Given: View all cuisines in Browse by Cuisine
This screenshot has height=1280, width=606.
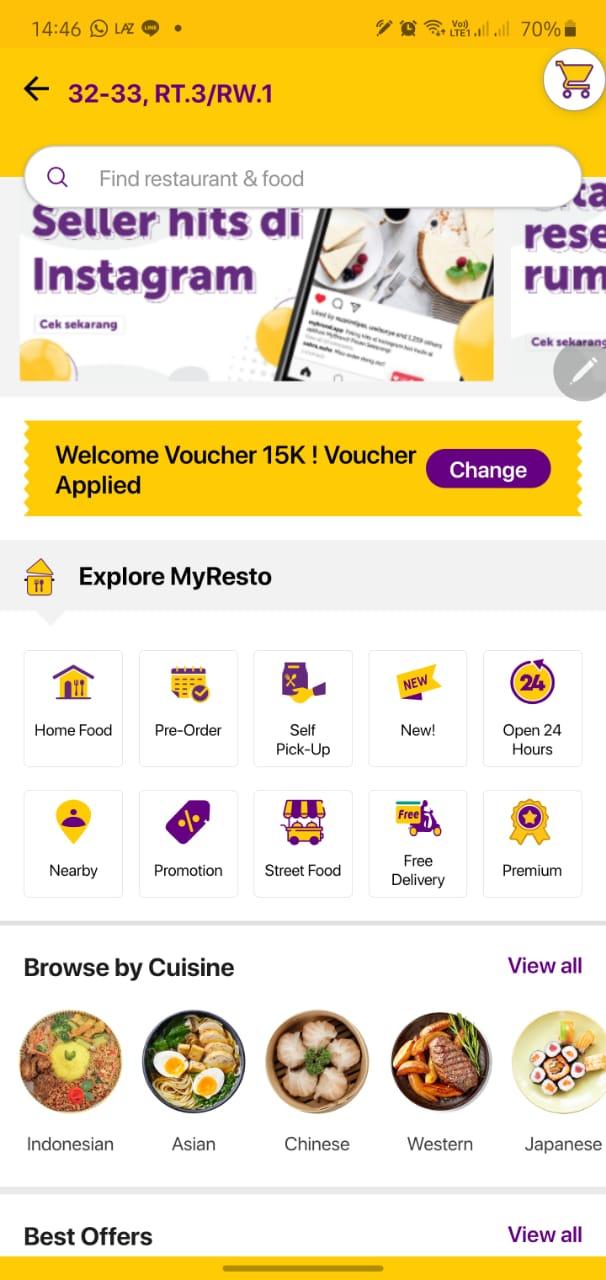Looking at the screenshot, I should pos(544,965).
